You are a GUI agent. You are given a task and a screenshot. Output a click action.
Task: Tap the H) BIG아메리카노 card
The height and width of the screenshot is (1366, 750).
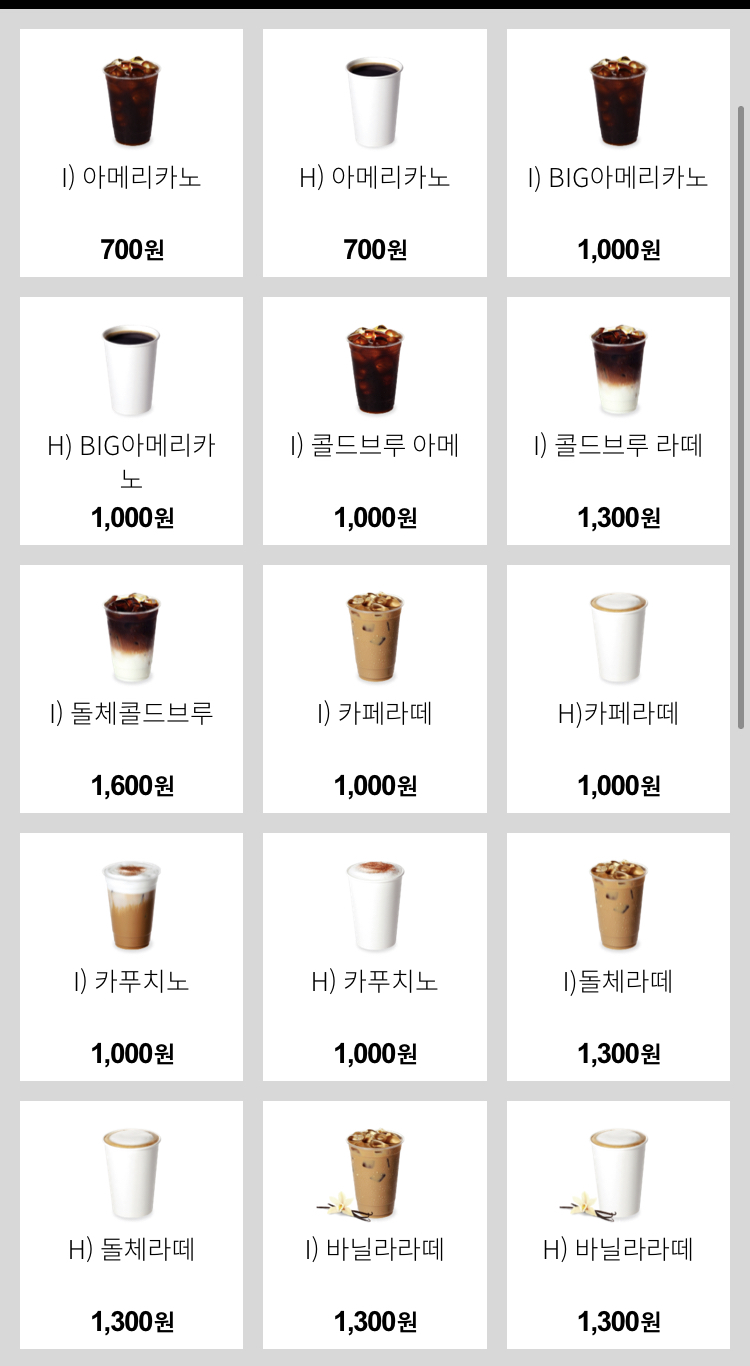131,421
